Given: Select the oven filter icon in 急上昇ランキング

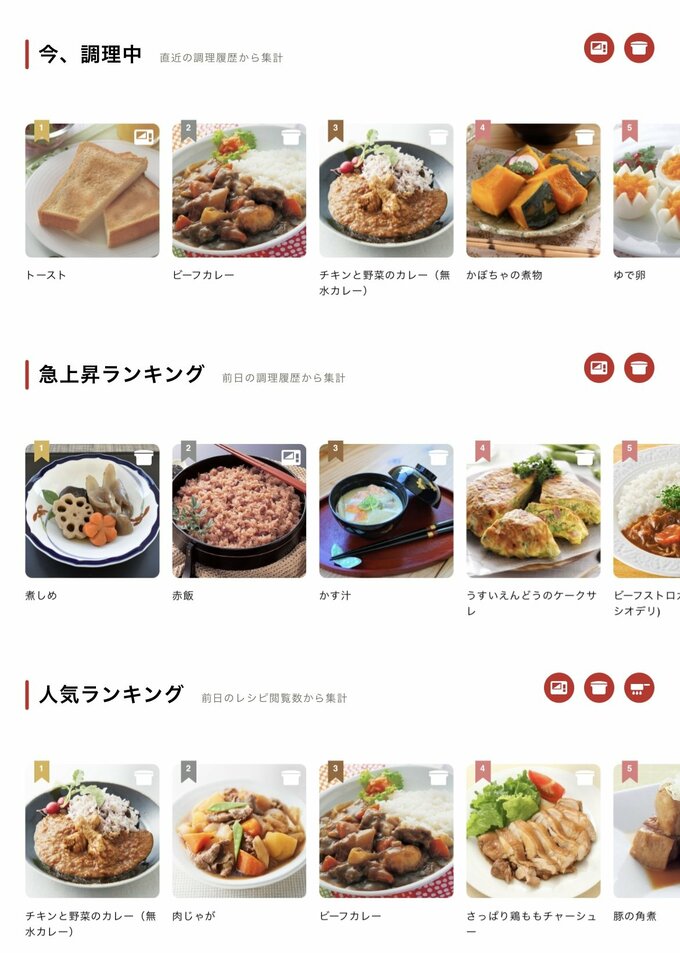Looking at the screenshot, I should 599,368.
